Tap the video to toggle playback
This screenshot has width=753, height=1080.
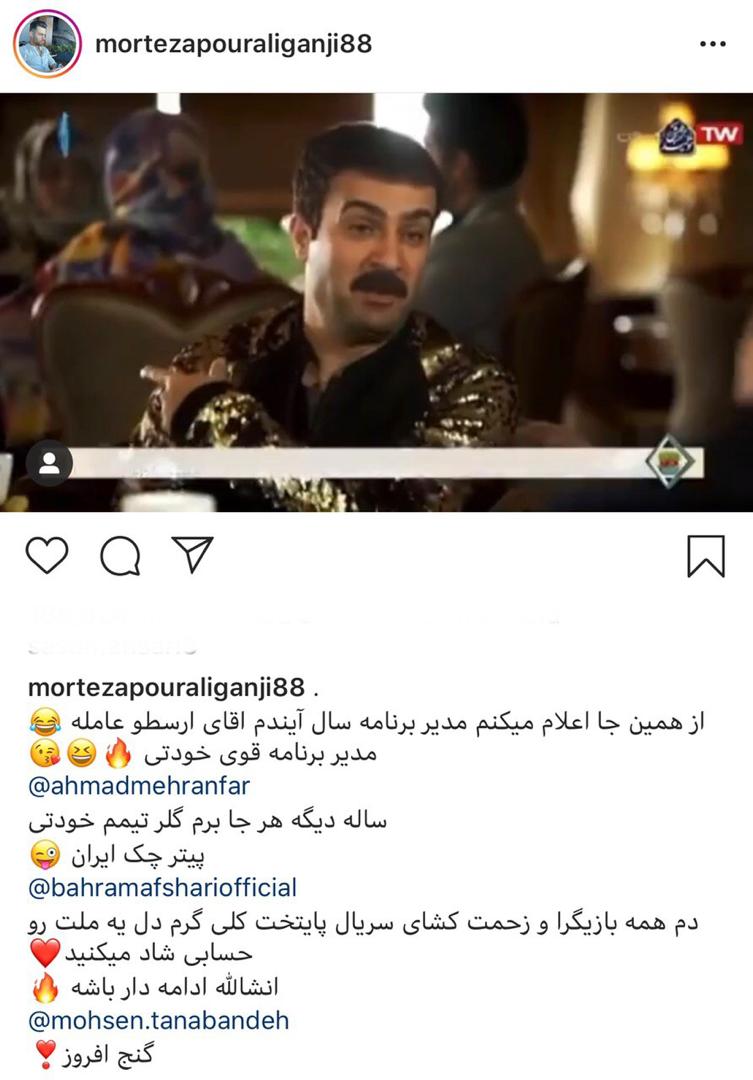[x=376, y=300]
